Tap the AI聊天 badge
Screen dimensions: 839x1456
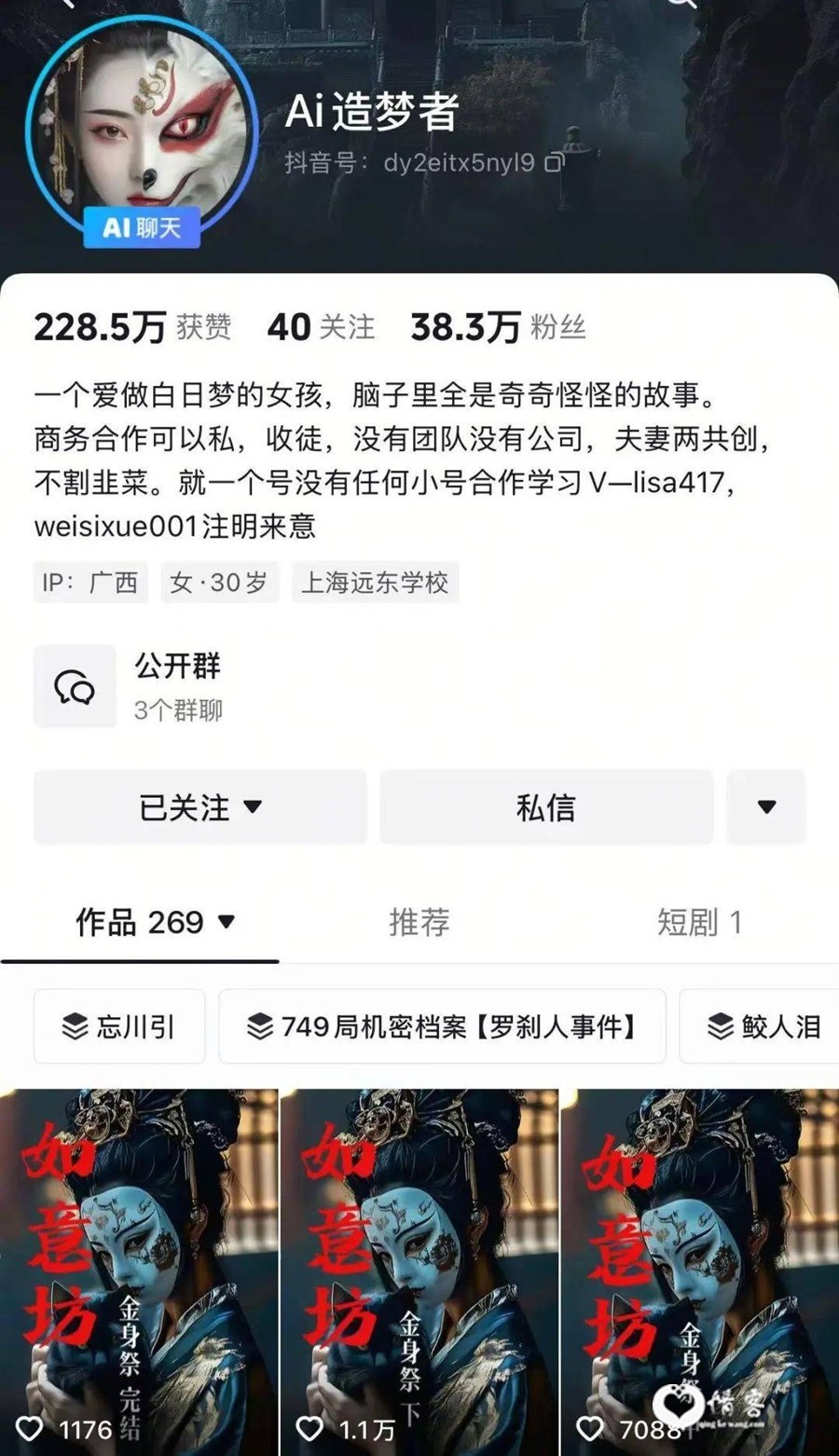pos(142,227)
